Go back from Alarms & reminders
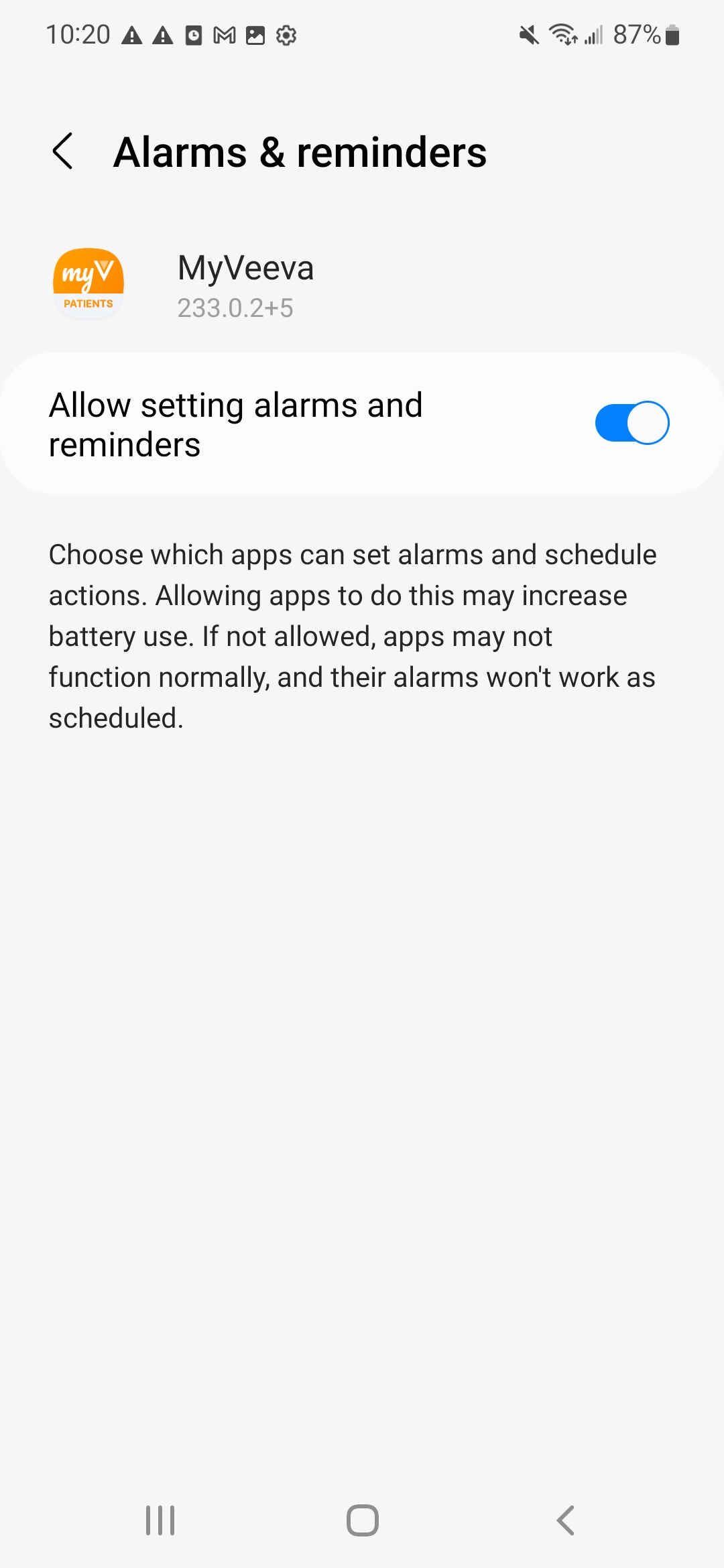The image size is (724, 1568). [x=63, y=151]
